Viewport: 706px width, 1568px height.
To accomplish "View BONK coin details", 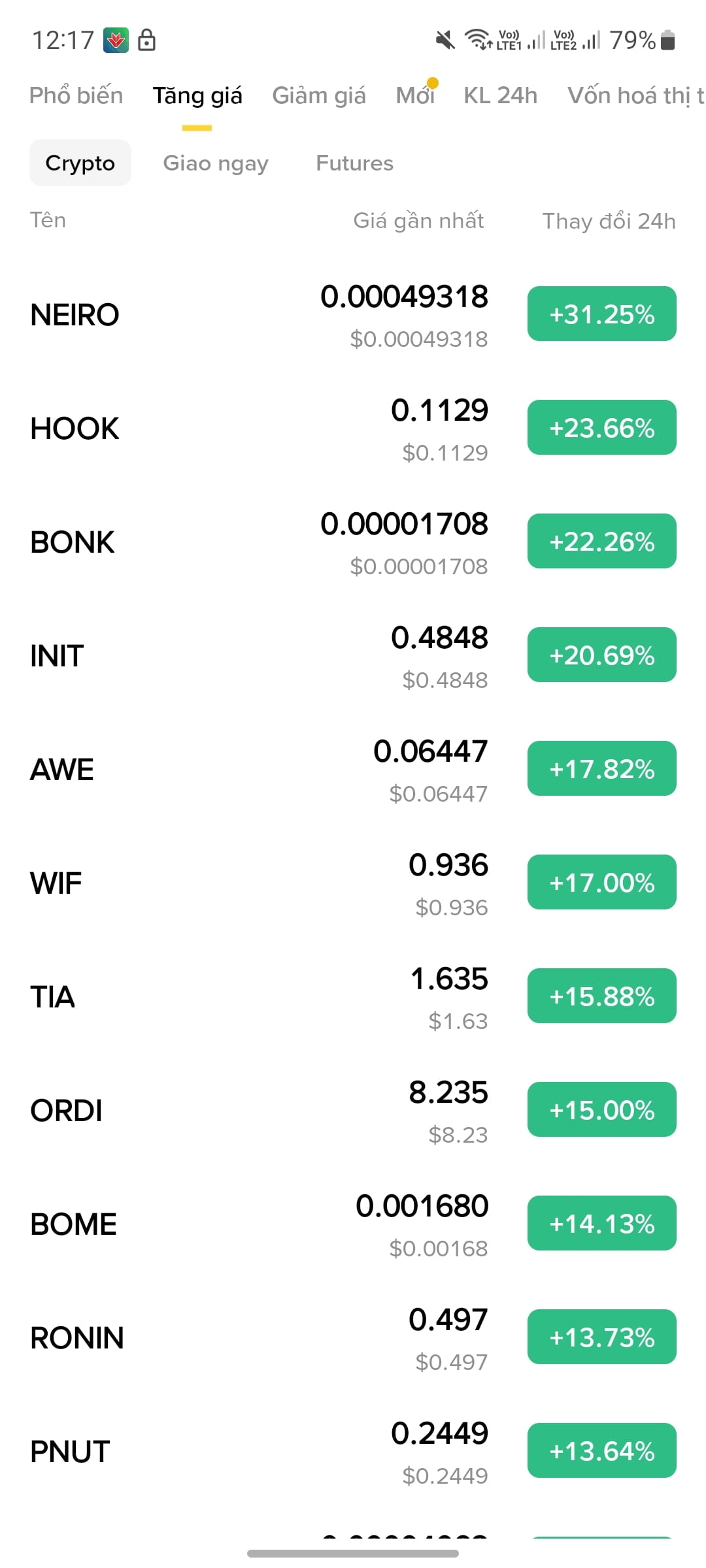I will (353, 542).
